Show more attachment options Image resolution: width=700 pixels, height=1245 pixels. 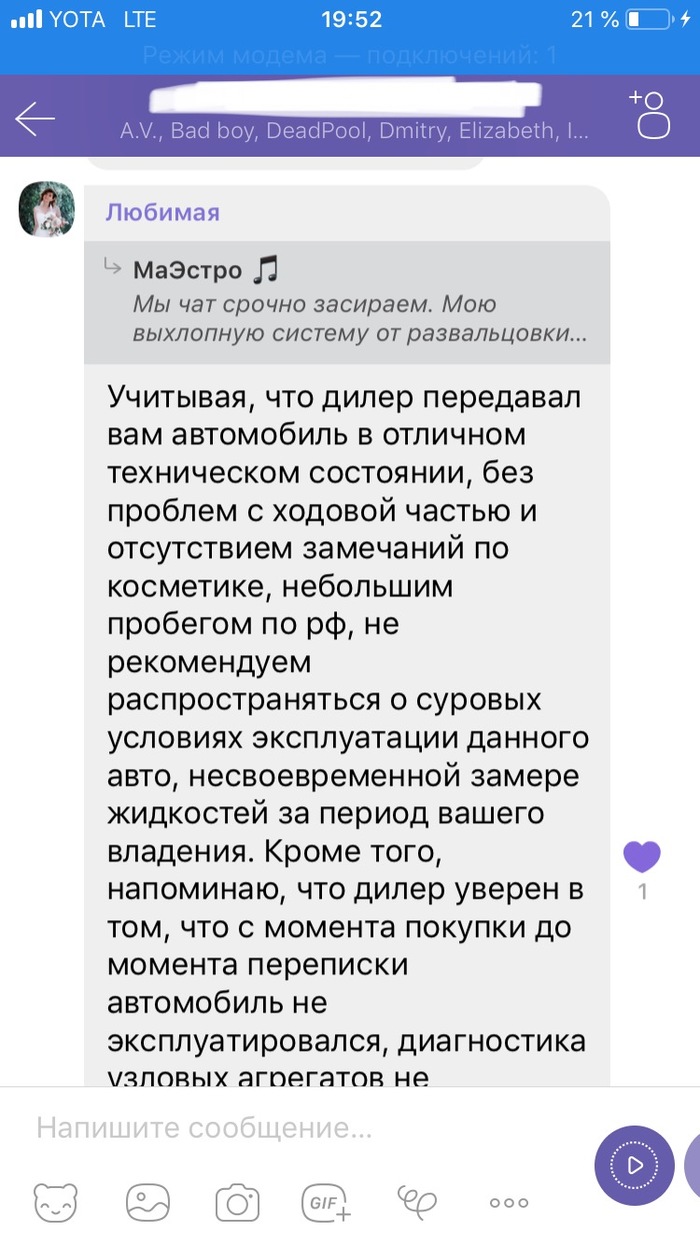pos(508,1203)
